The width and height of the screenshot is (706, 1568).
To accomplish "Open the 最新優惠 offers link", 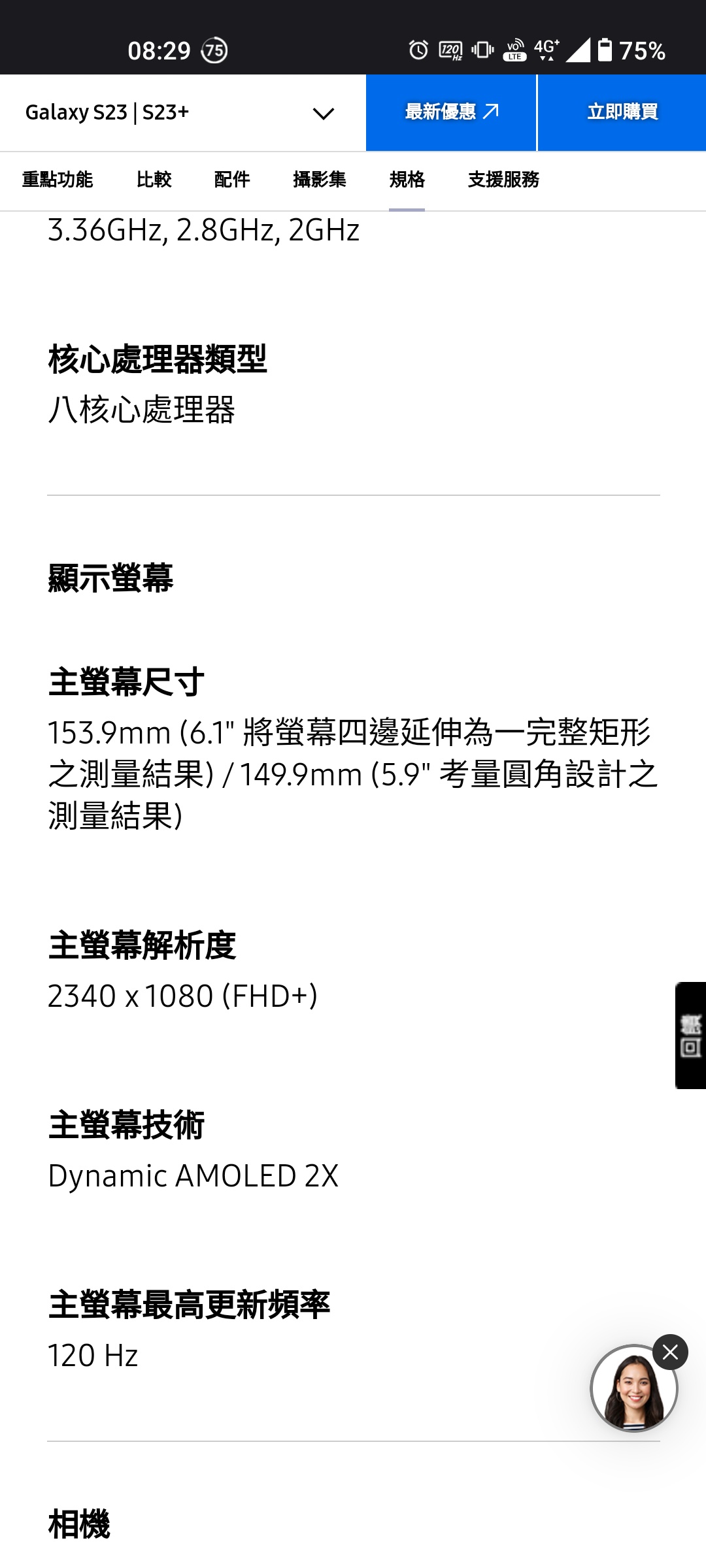I will [451, 112].
